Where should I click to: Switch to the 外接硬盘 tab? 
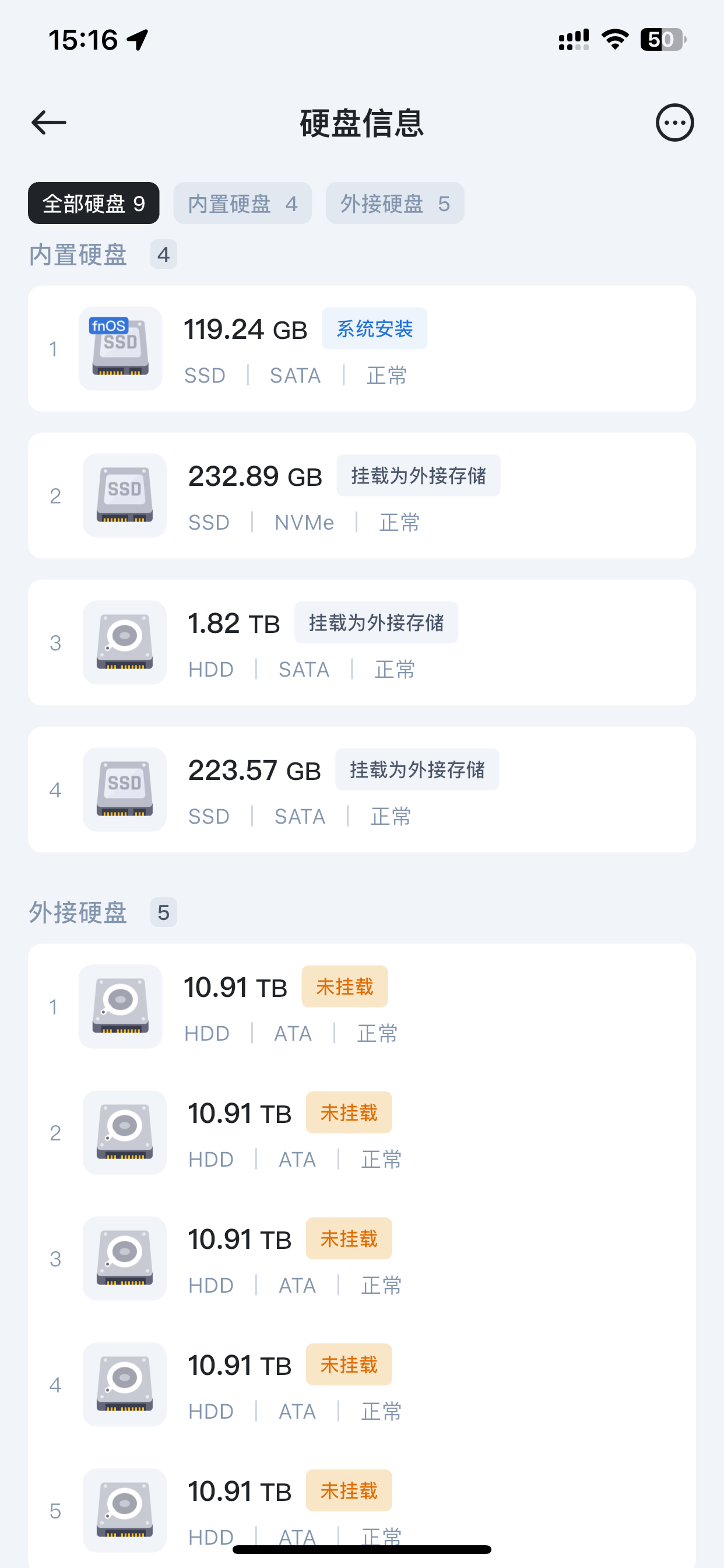click(394, 204)
